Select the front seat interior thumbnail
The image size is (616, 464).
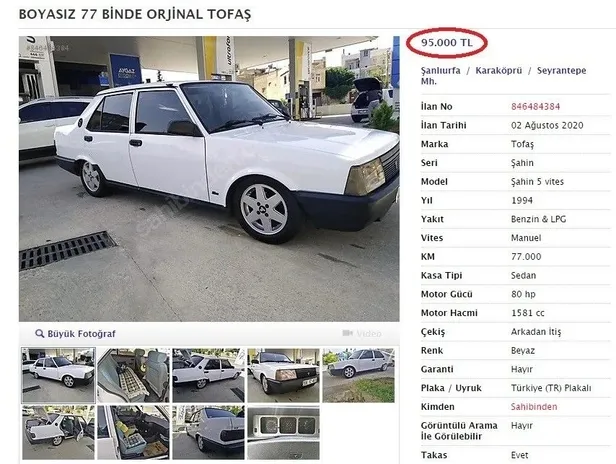133,431
